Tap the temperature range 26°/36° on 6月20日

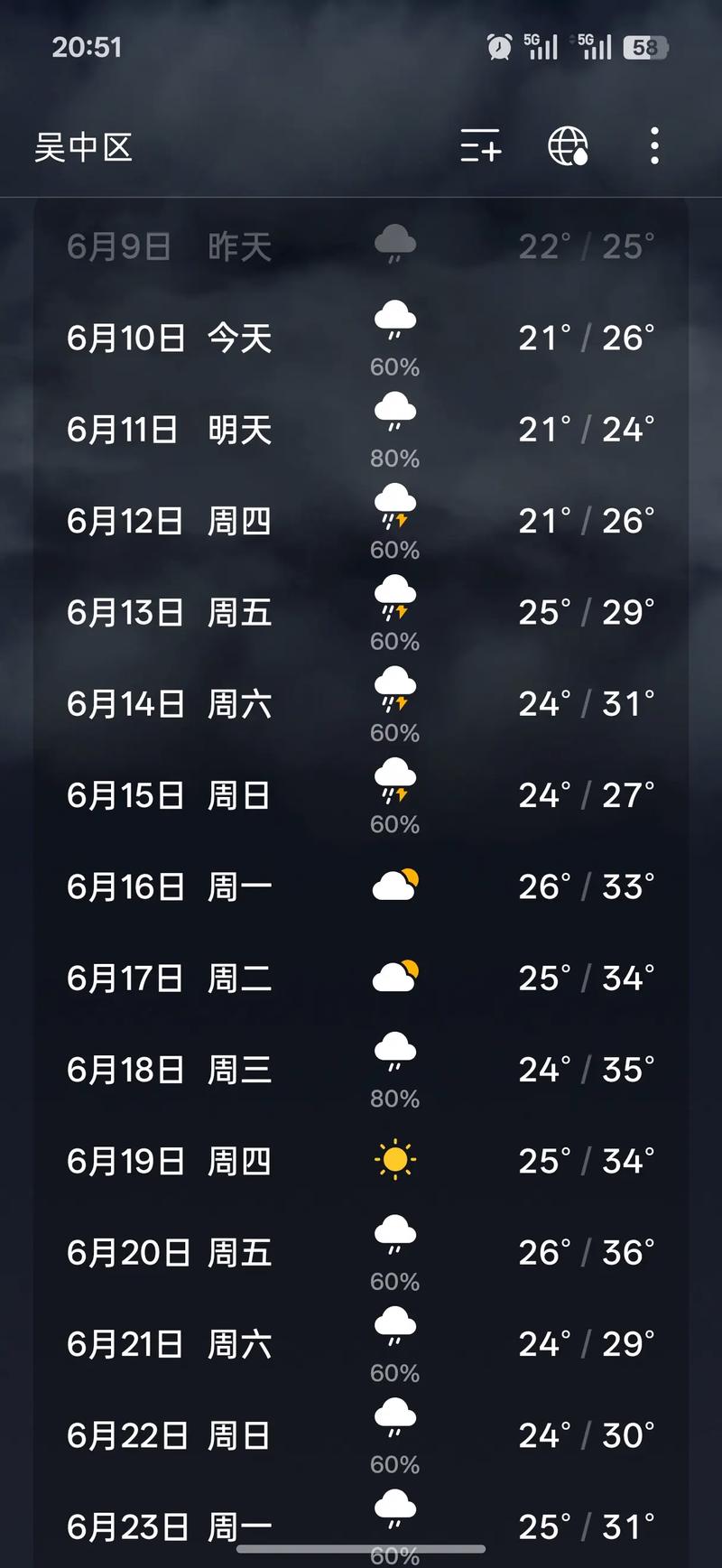click(x=588, y=1251)
